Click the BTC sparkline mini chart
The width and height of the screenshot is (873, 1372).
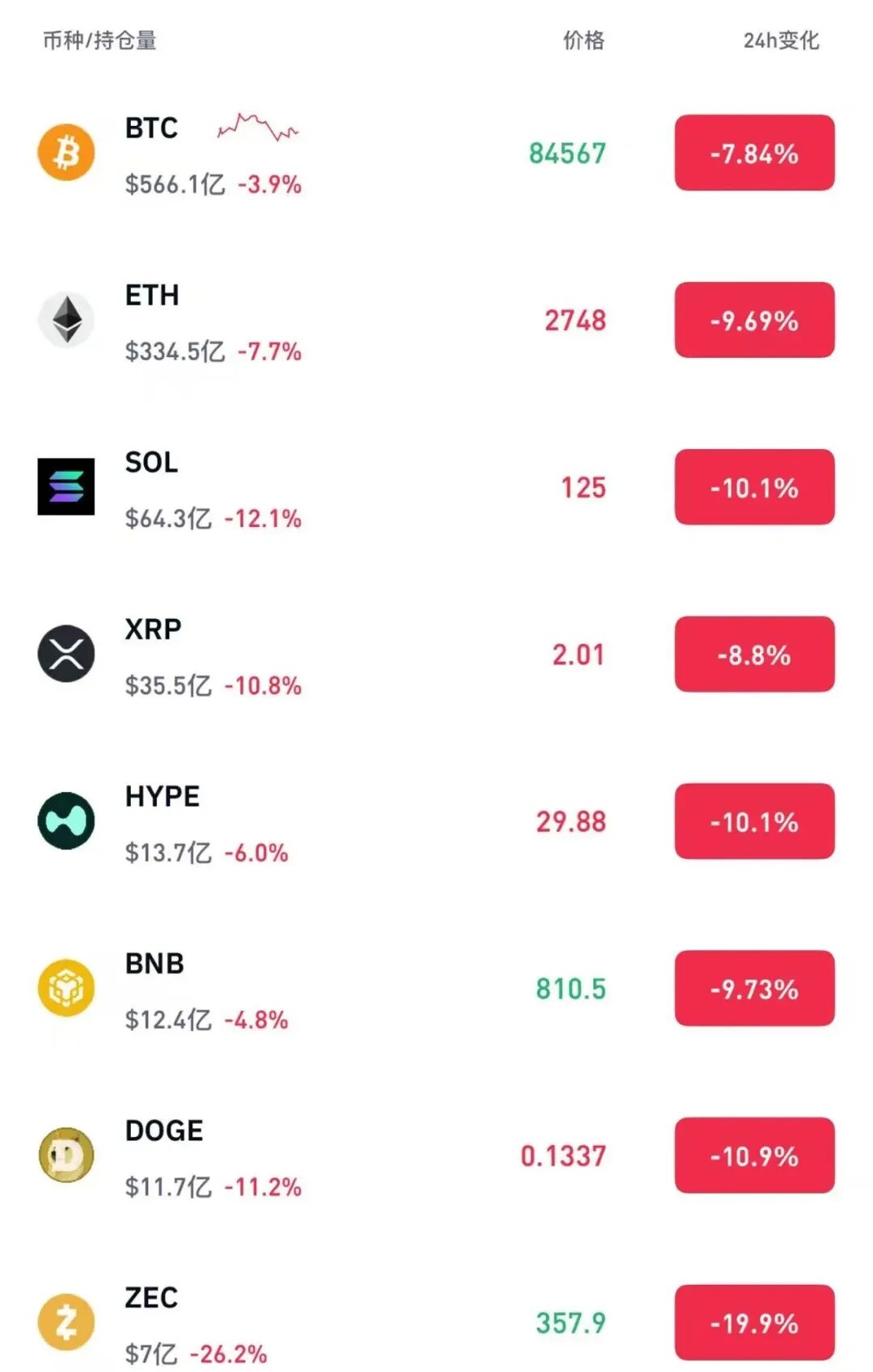pos(256,129)
